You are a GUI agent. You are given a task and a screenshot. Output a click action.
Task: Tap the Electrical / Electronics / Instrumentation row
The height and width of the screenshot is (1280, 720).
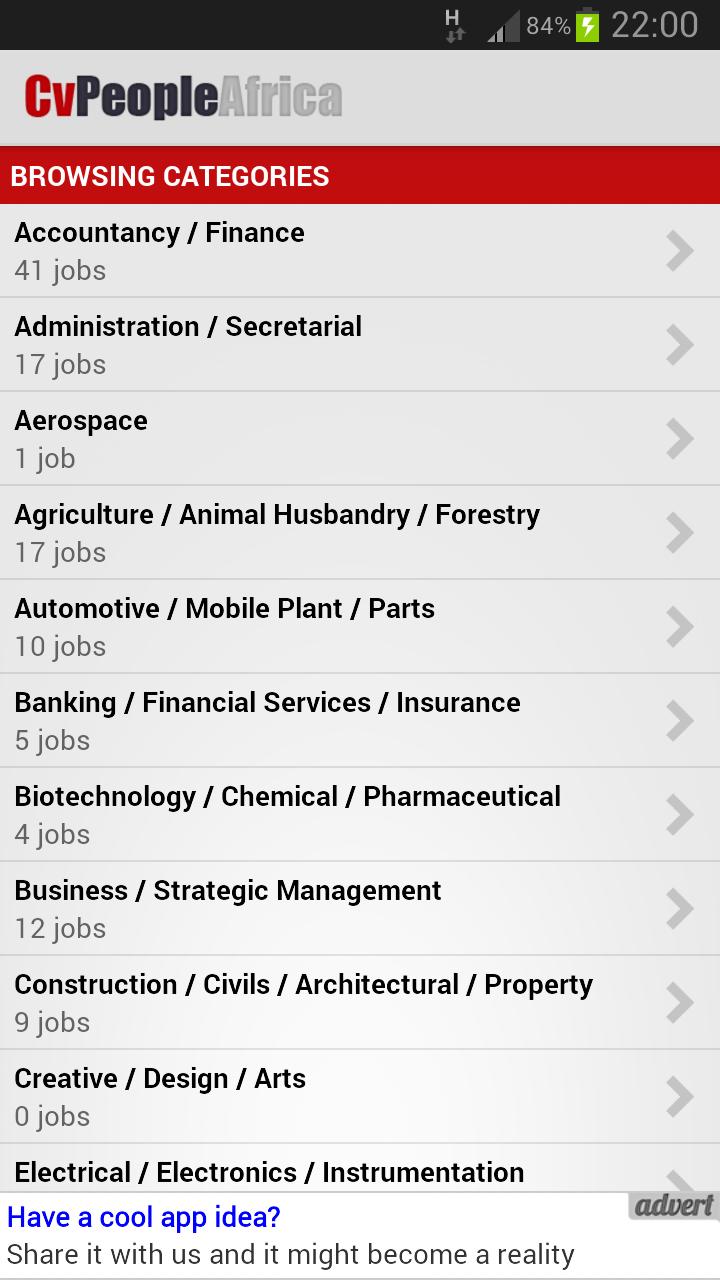click(360, 1172)
